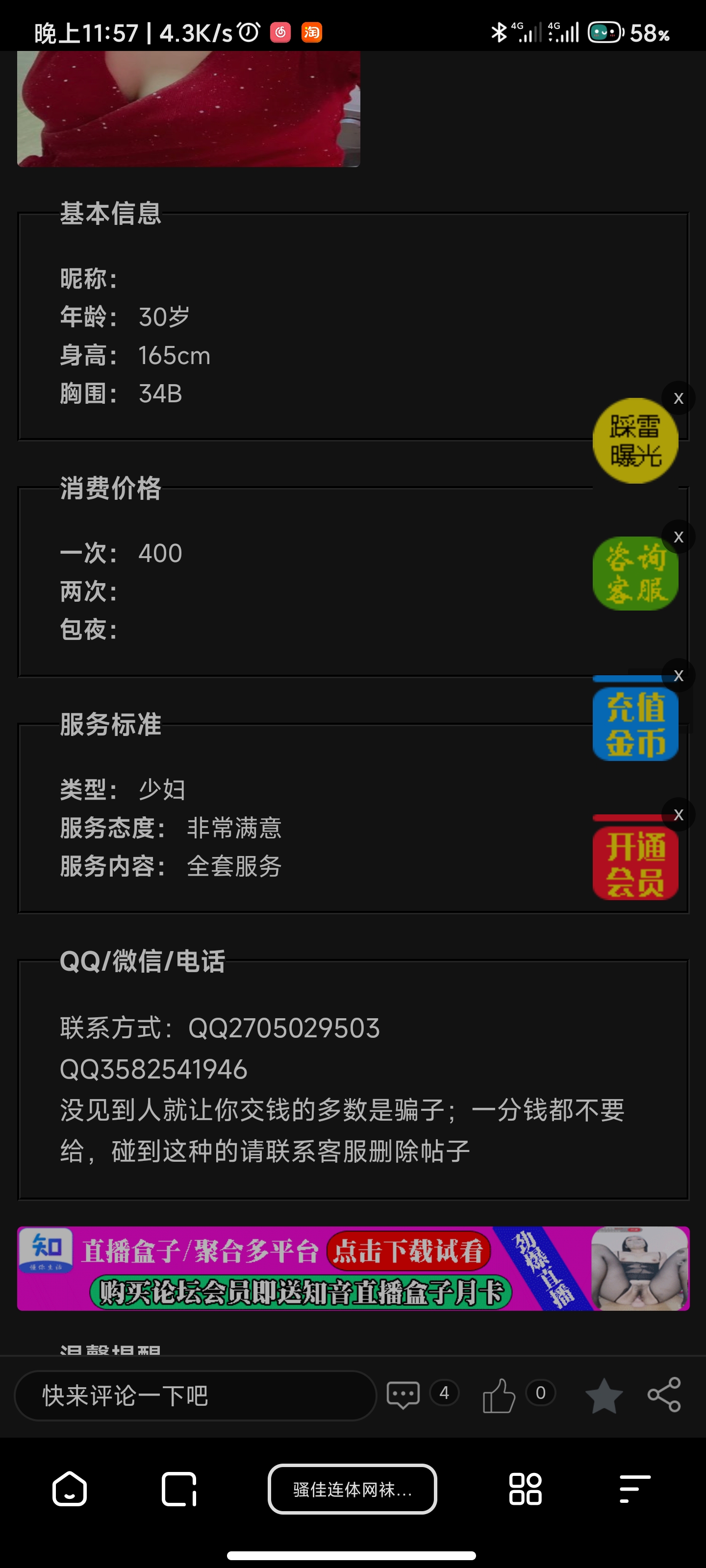Share this post
This screenshot has width=706, height=1568.
[x=664, y=1395]
